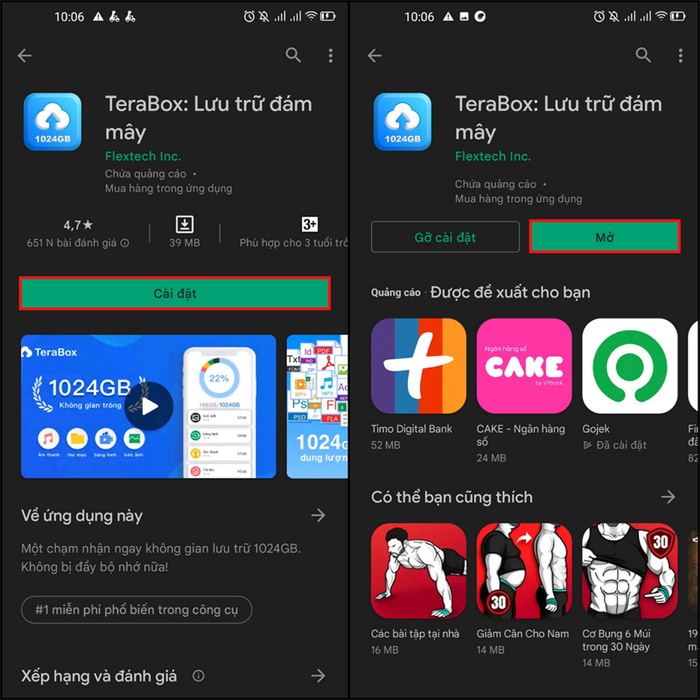
Task: Open the Về ứng dụng này arrow
Action: click(318, 515)
